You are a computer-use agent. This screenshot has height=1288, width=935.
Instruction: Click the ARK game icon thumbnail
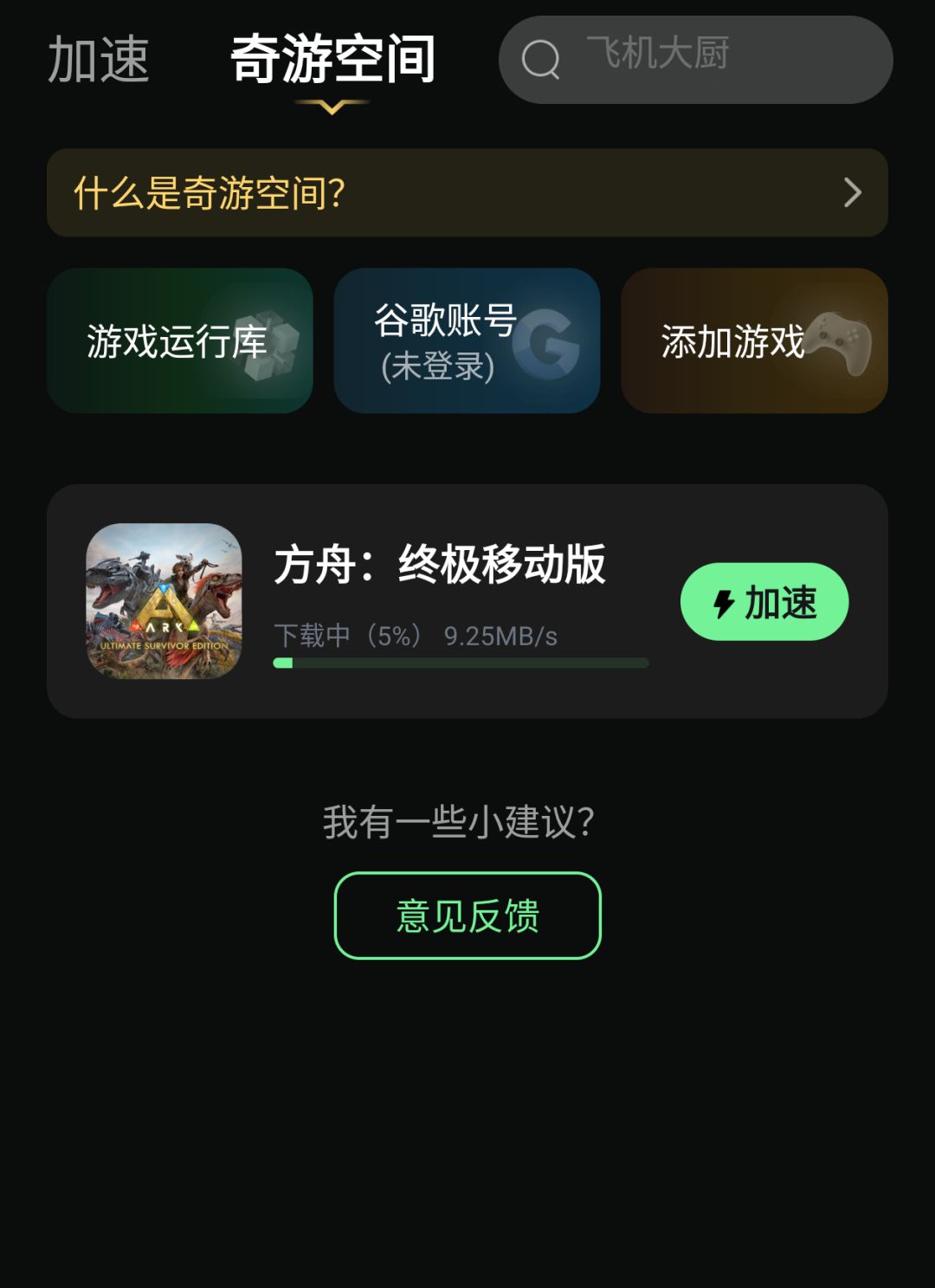tap(163, 602)
